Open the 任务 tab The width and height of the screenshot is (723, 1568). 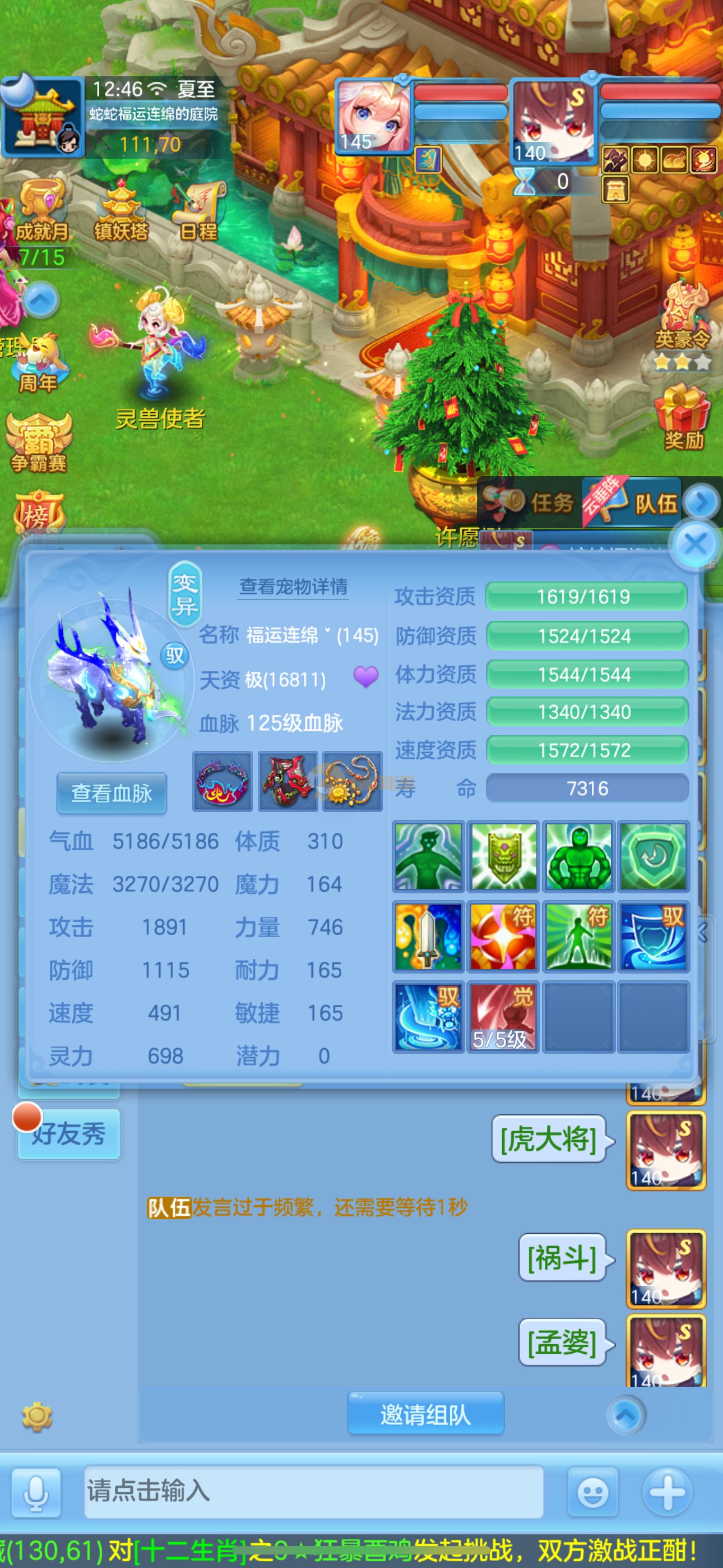pyautogui.click(x=530, y=502)
